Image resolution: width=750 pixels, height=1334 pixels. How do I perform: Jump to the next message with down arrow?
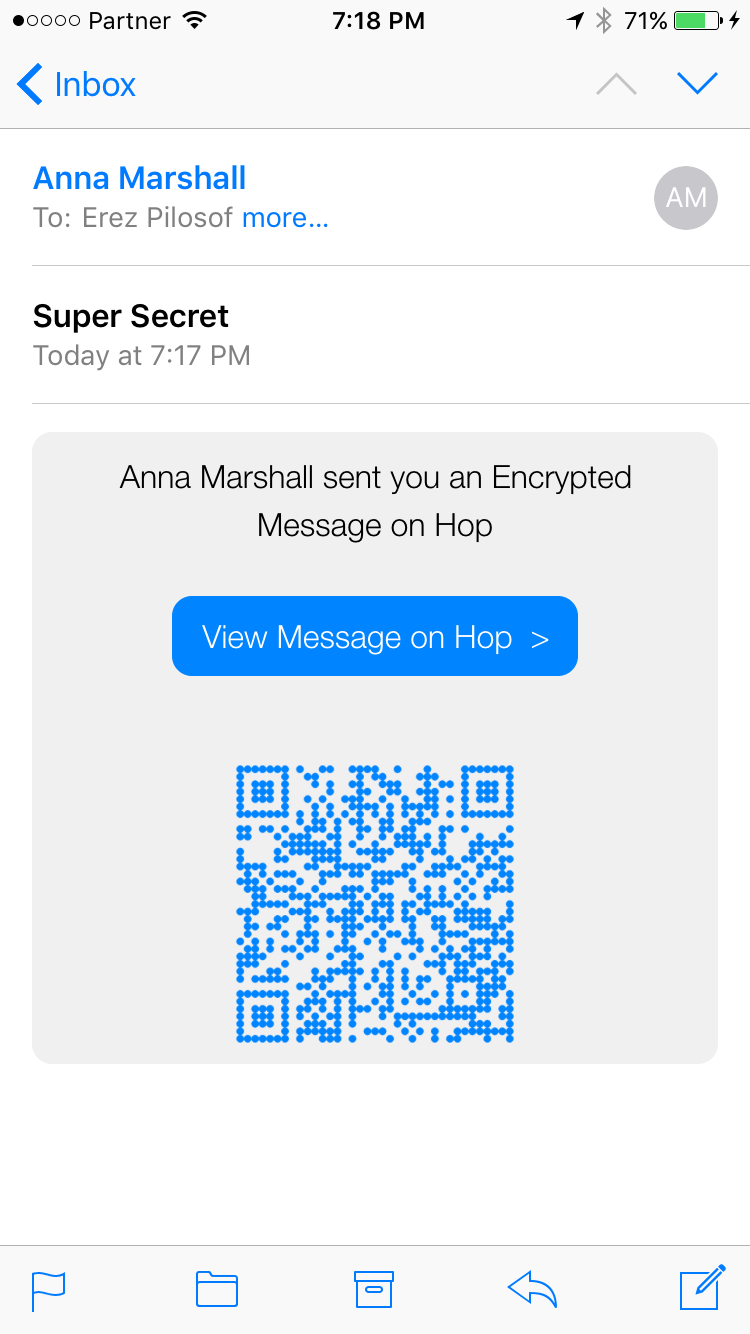tap(697, 84)
